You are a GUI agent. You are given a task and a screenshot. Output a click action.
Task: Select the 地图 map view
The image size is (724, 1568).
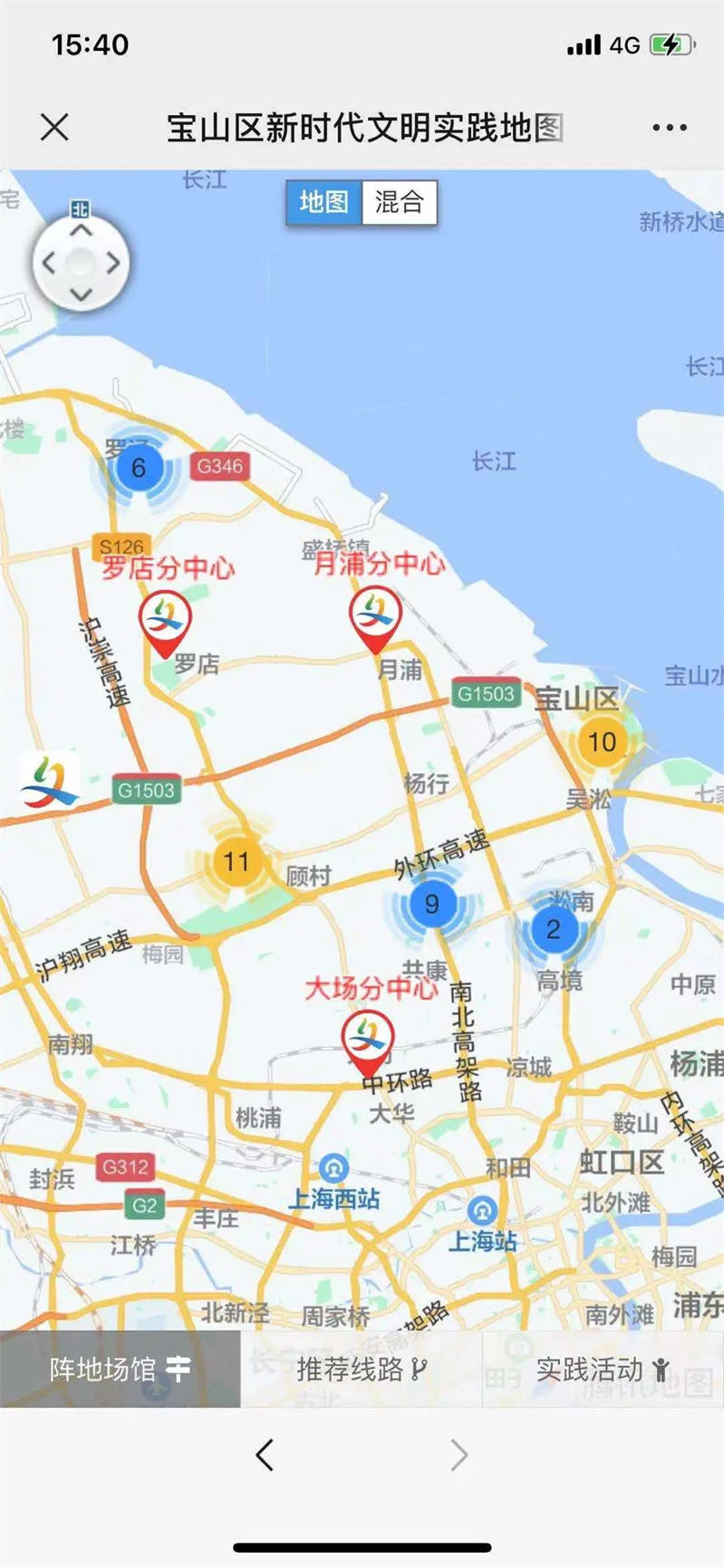(324, 202)
